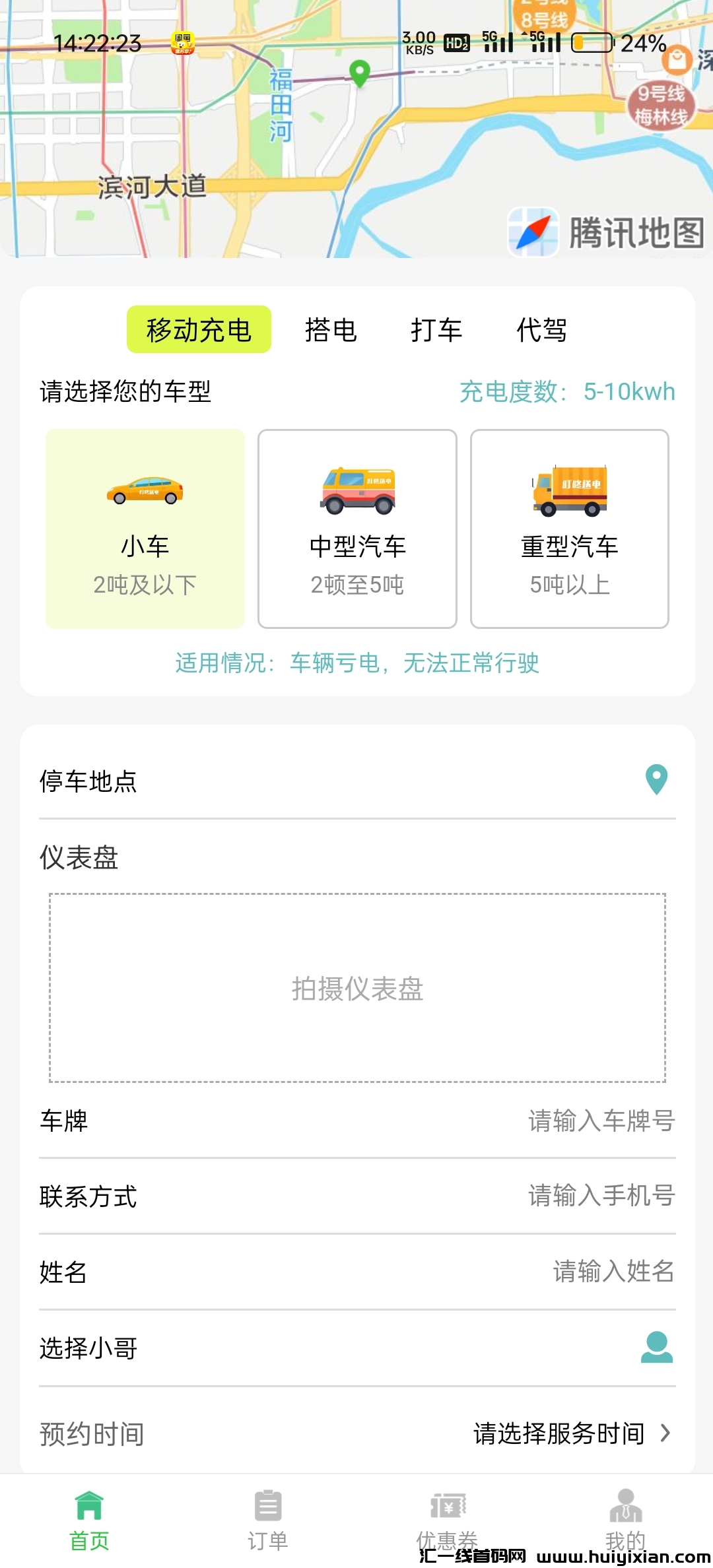Viewport: 713px width, 1568px height.
Task: Choose the 小车 vehicle type card
Action: pyautogui.click(x=145, y=529)
